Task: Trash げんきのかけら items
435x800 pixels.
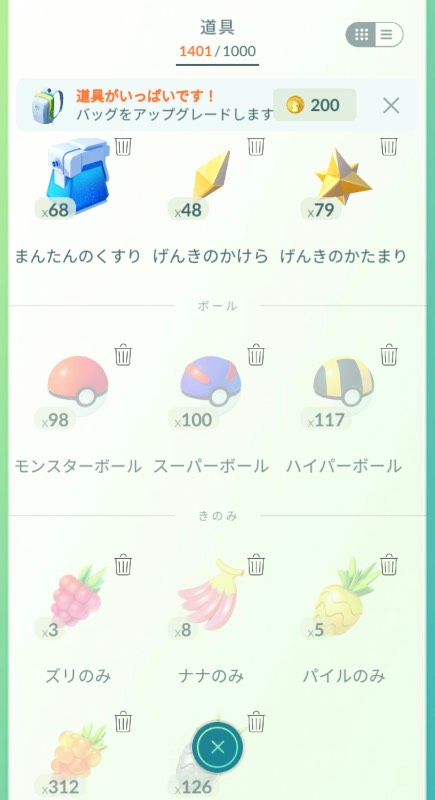Action: point(256,146)
